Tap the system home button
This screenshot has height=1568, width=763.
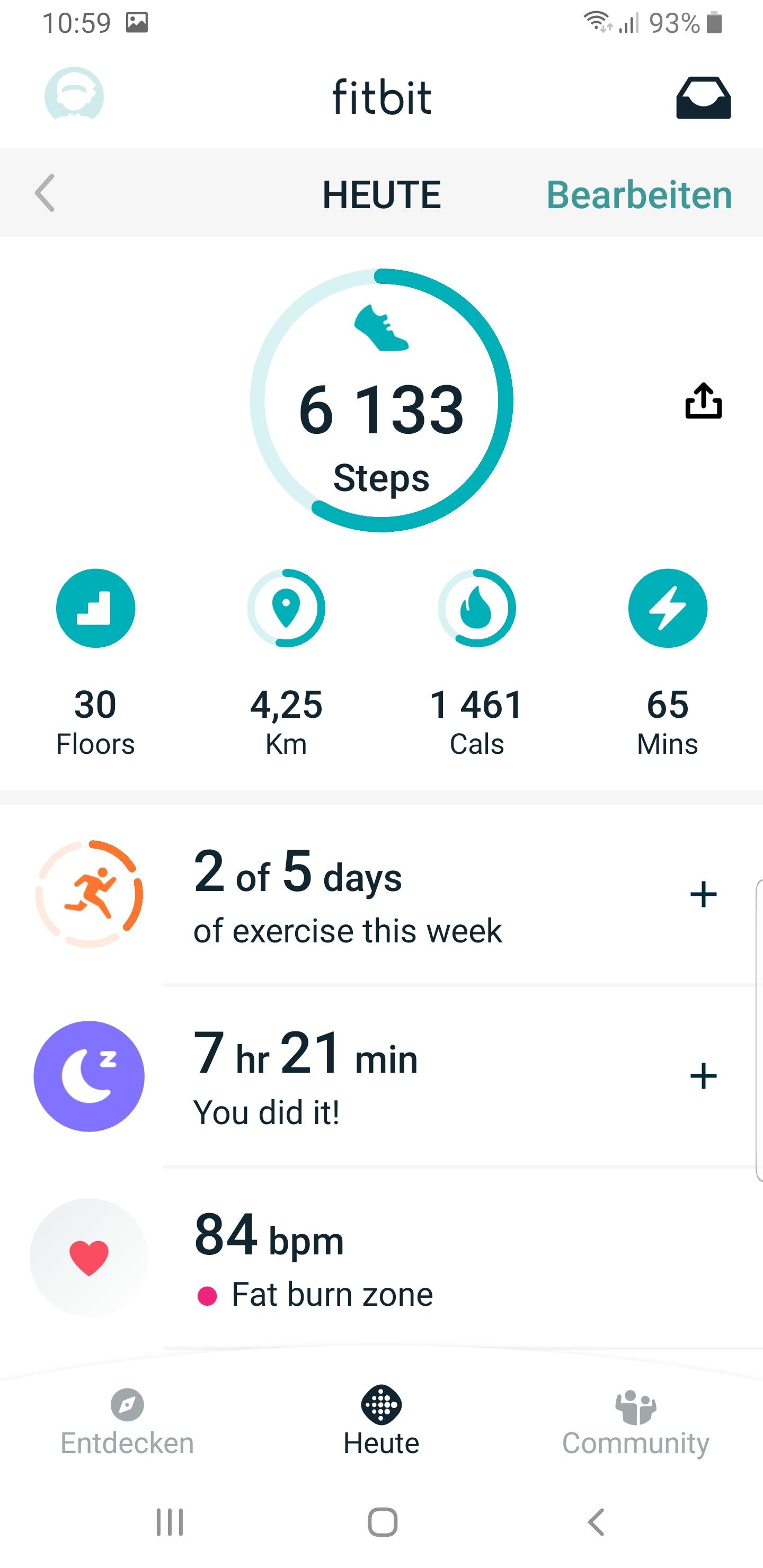(x=383, y=1522)
